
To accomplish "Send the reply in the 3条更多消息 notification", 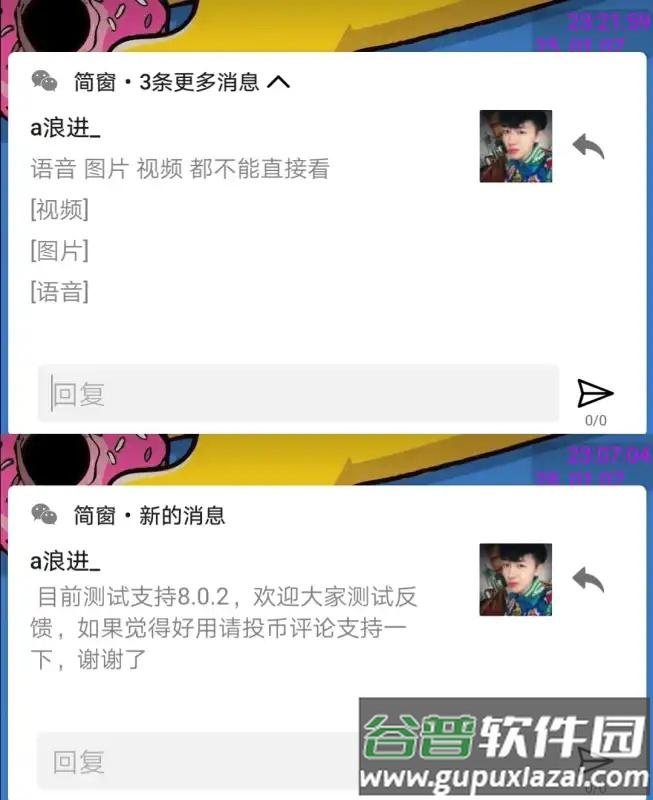I will (595, 394).
